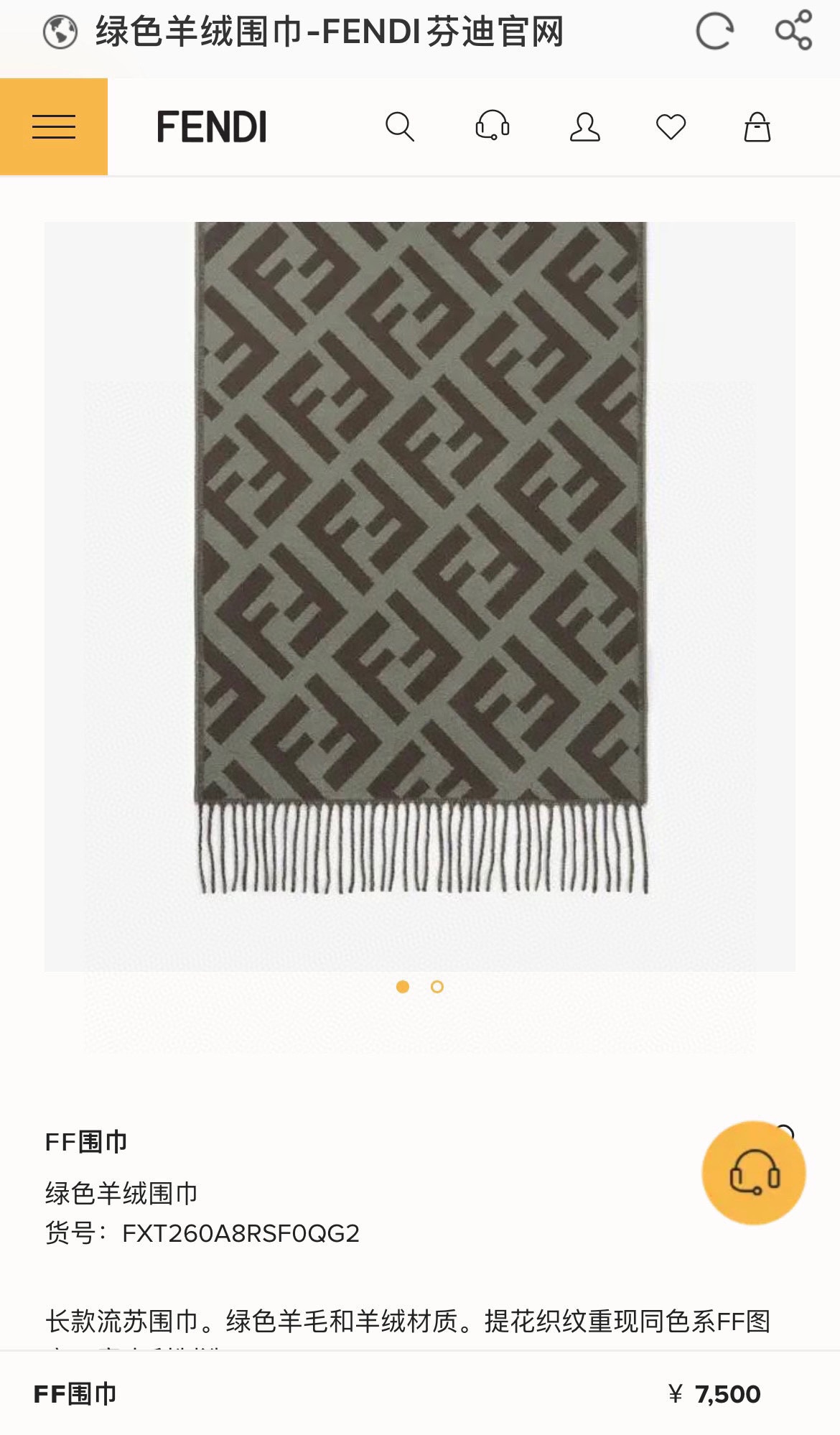840x1435 pixels.
Task: Open the account profile icon
Action: 584,127
